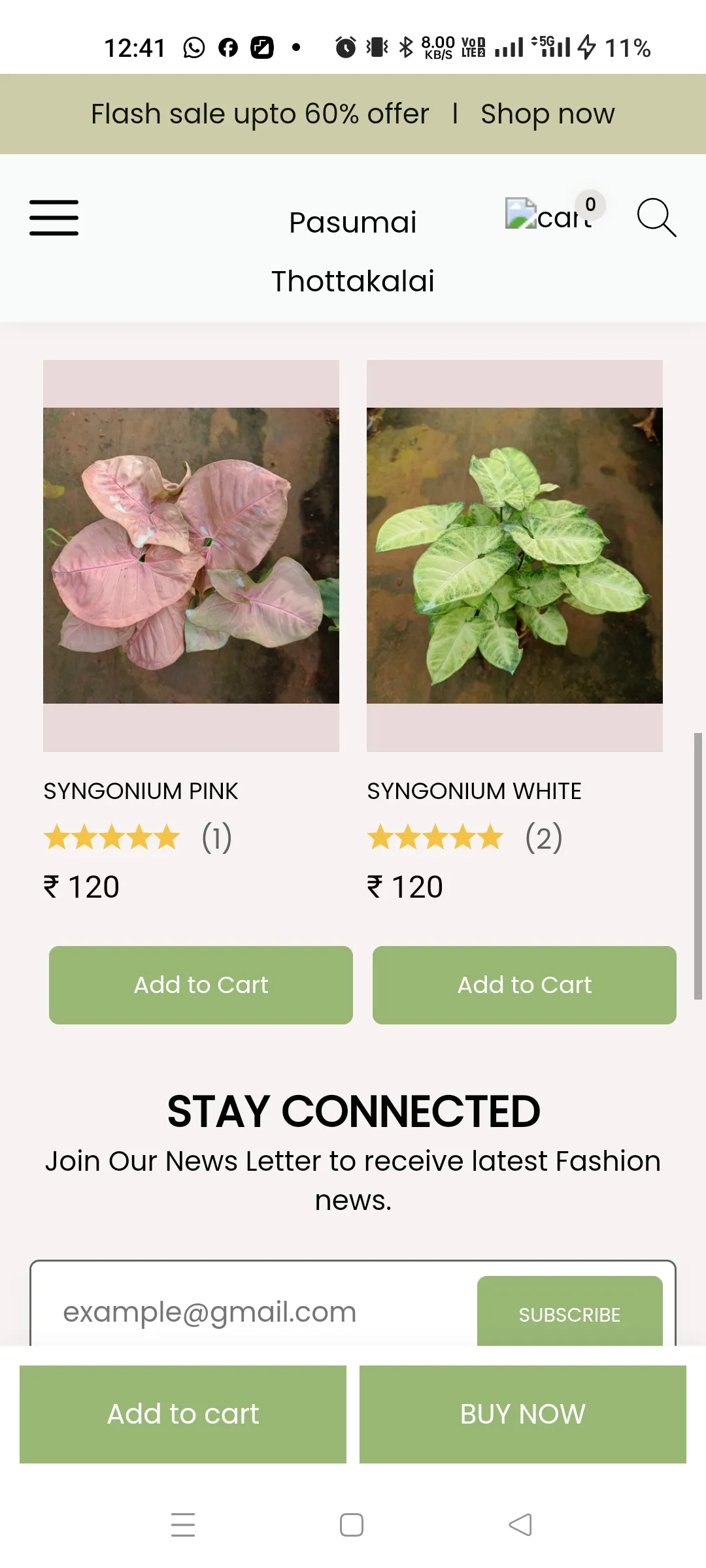Open the Syngonium White product image
The width and height of the screenshot is (706, 1568).
(514, 555)
